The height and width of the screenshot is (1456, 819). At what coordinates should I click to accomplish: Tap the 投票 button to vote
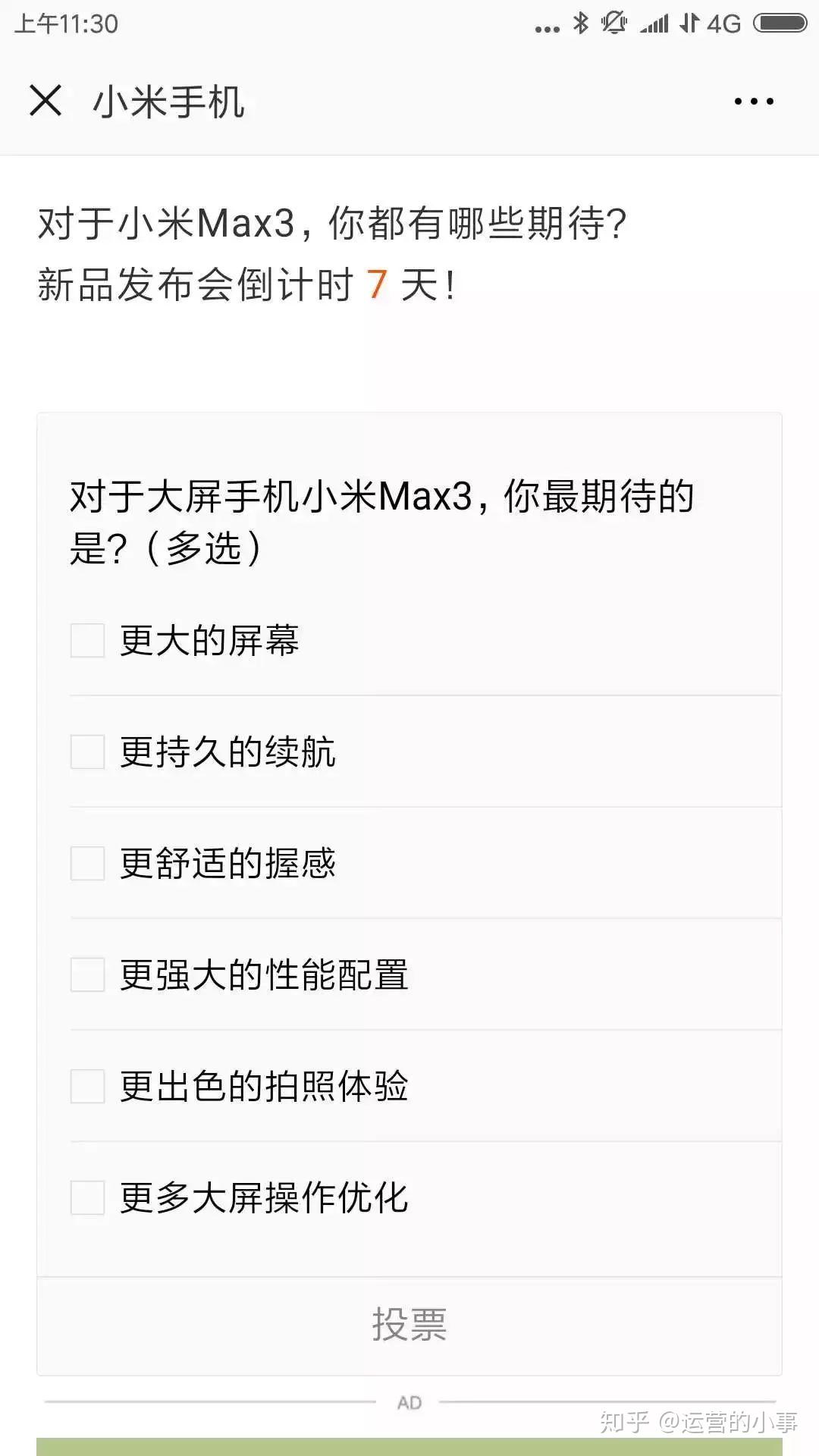tap(409, 1326)
